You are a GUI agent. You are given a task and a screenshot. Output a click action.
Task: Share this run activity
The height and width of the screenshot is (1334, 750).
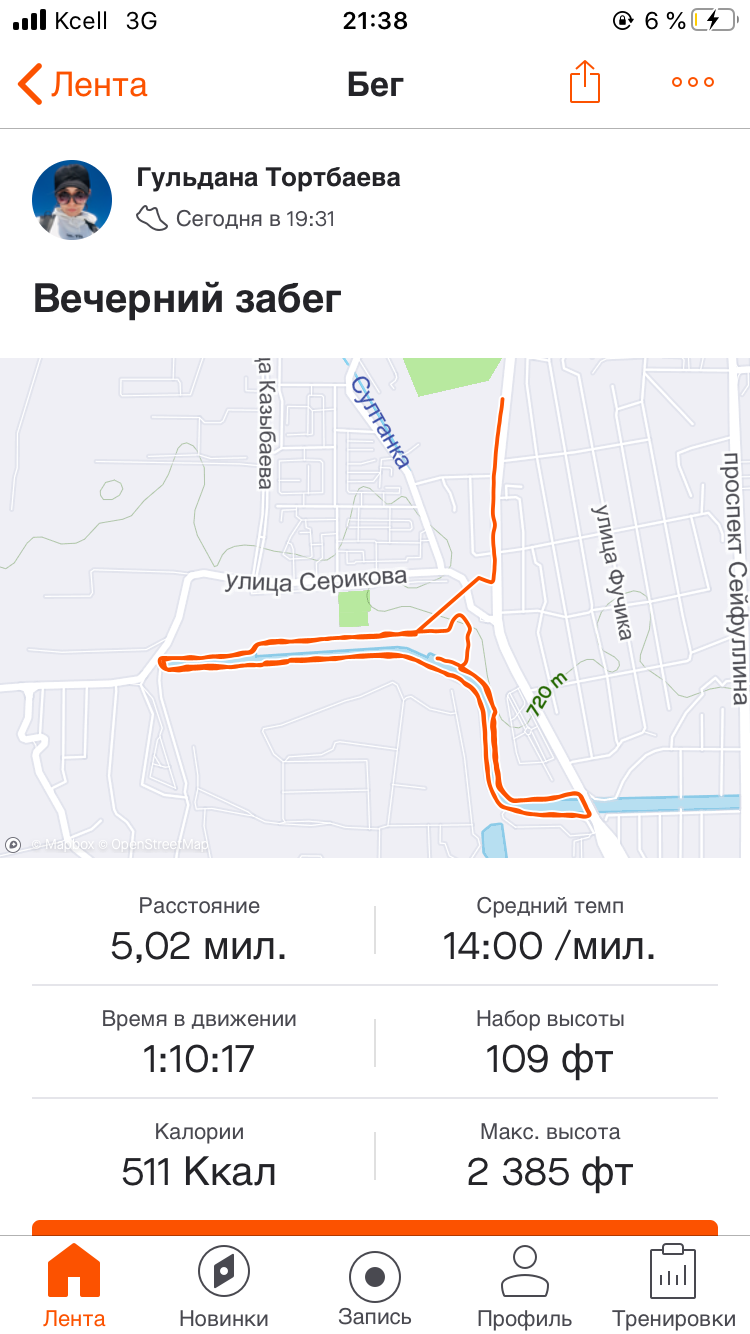585,82
